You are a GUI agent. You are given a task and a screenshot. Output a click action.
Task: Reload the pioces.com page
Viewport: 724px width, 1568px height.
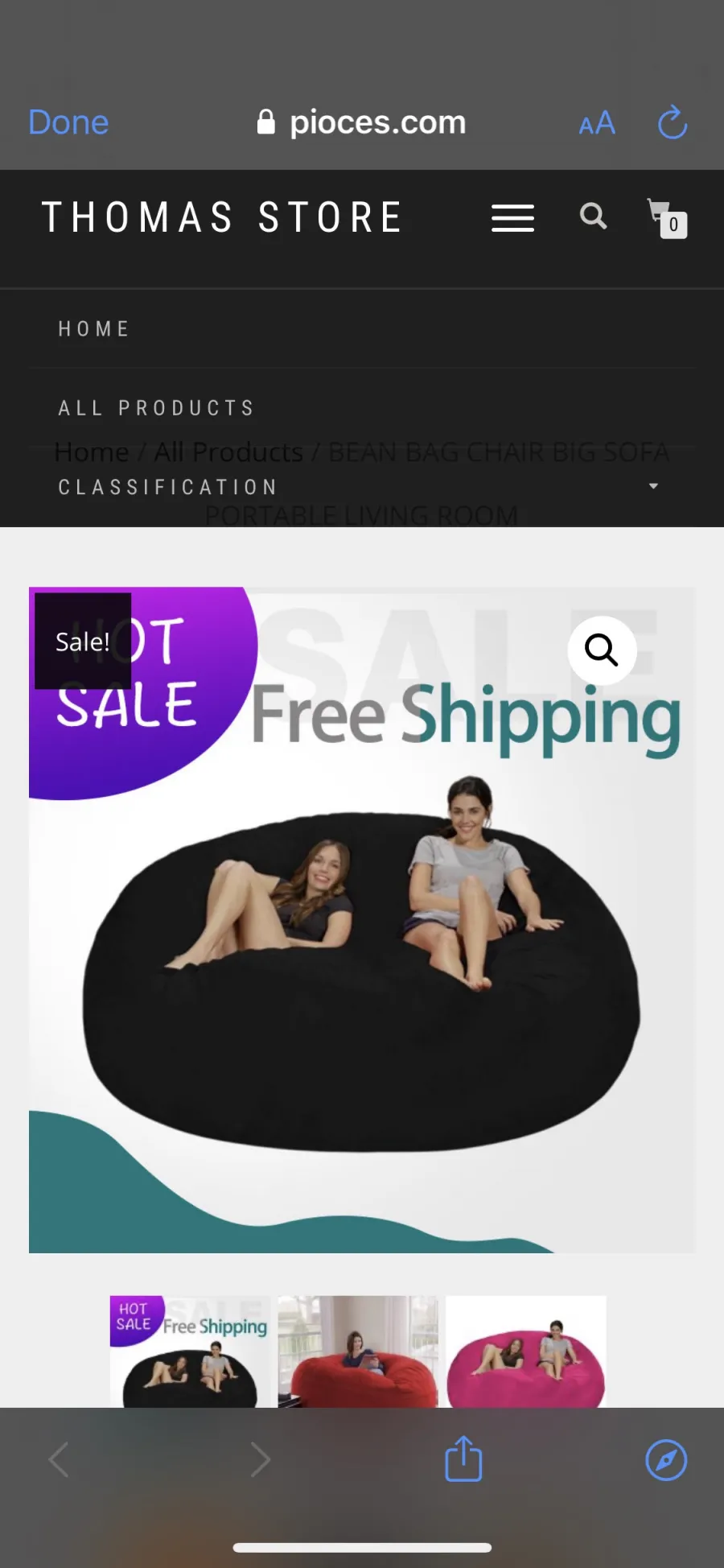673,122
